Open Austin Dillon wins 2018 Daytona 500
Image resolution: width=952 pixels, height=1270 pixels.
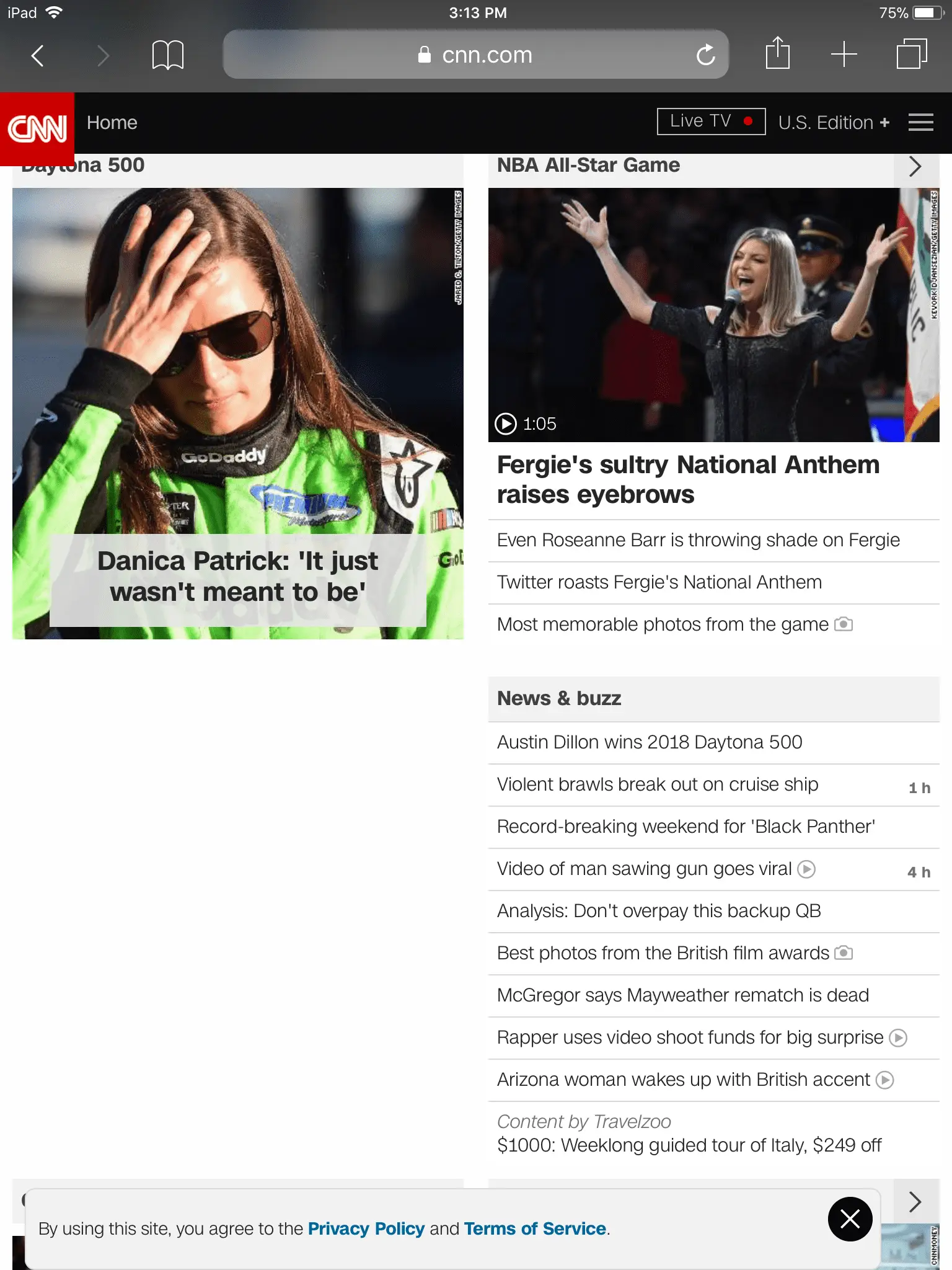(x=649, y=742)
